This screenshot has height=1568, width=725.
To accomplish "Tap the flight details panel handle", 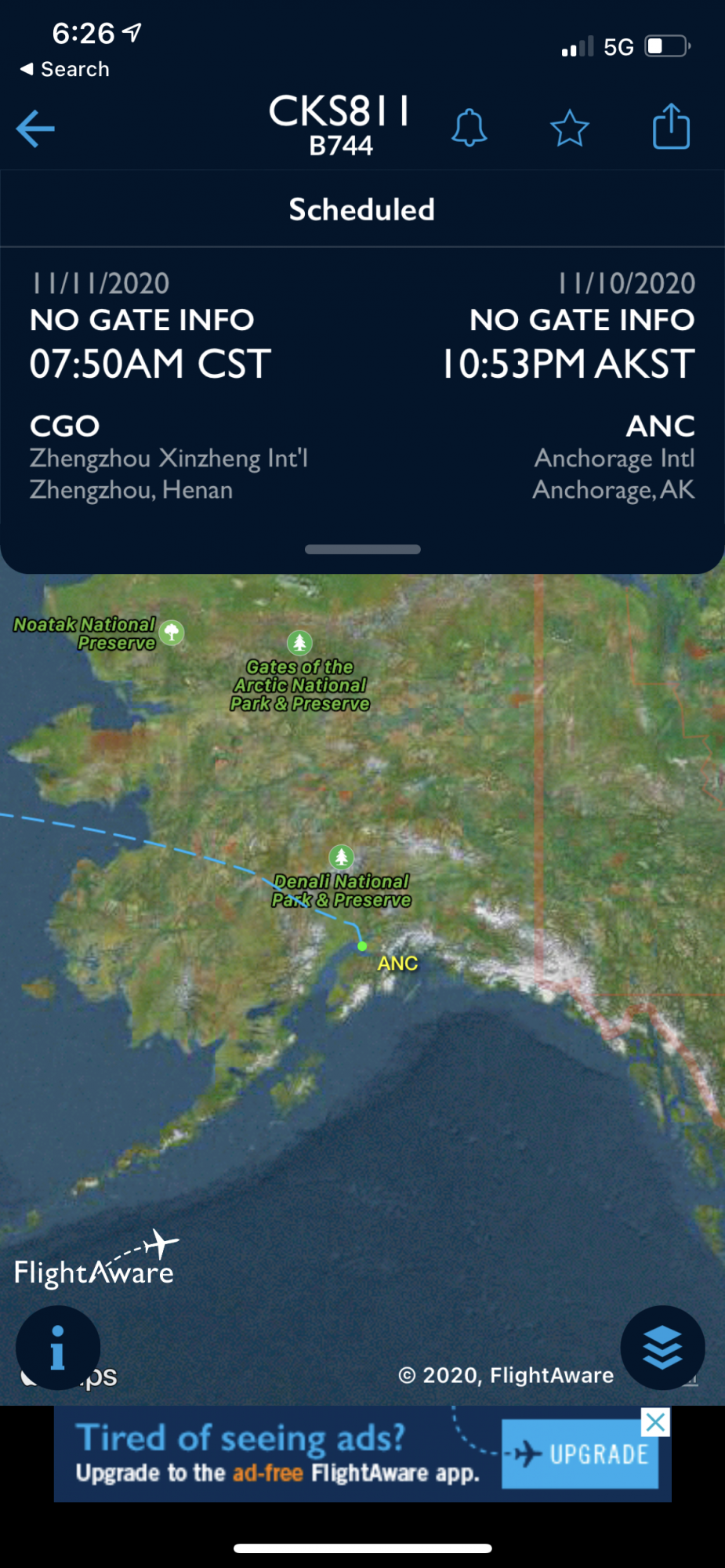I will coord(362,550).
